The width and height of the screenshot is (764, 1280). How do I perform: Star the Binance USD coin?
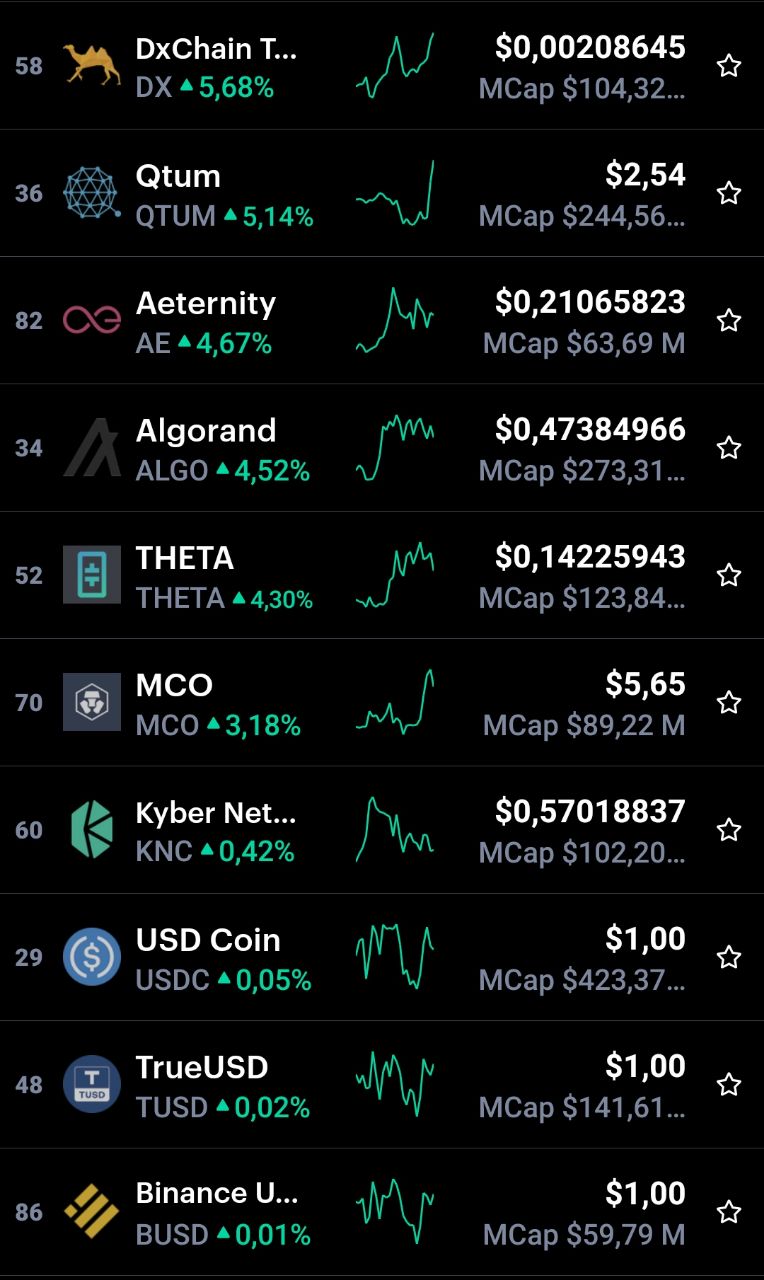[x=729, y=1212]
